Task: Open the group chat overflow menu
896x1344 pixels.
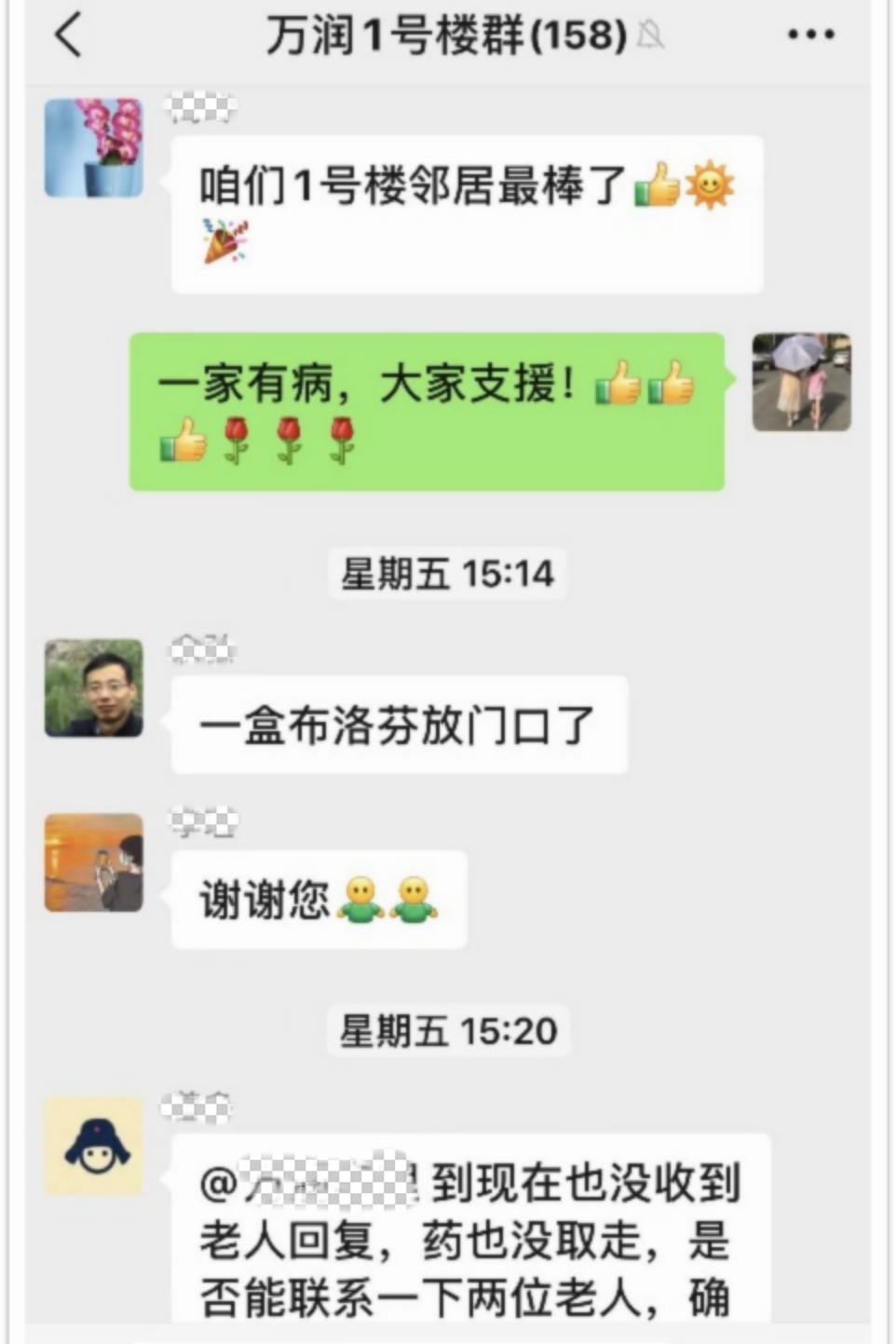Action: click(810, 35)
